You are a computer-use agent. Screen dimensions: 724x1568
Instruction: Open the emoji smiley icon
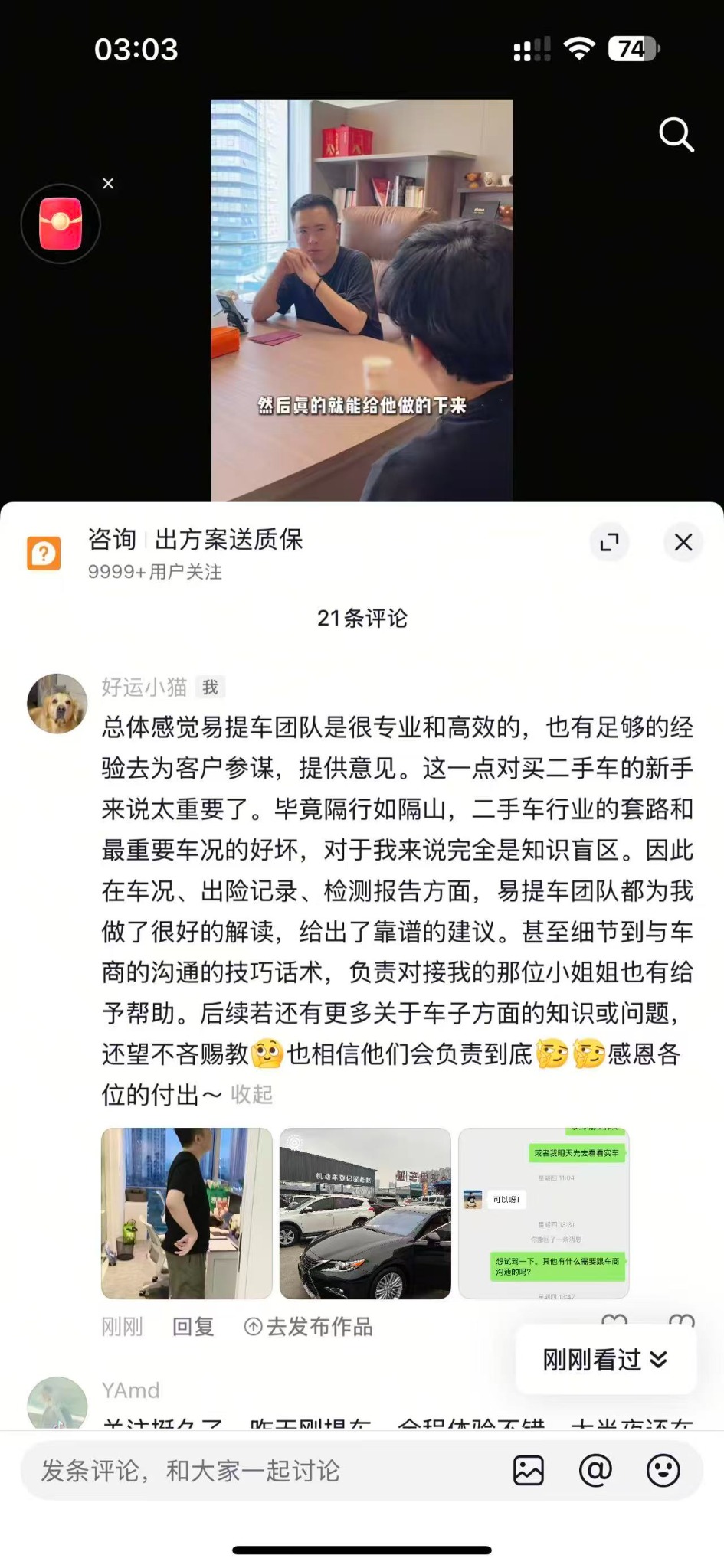660,1469
